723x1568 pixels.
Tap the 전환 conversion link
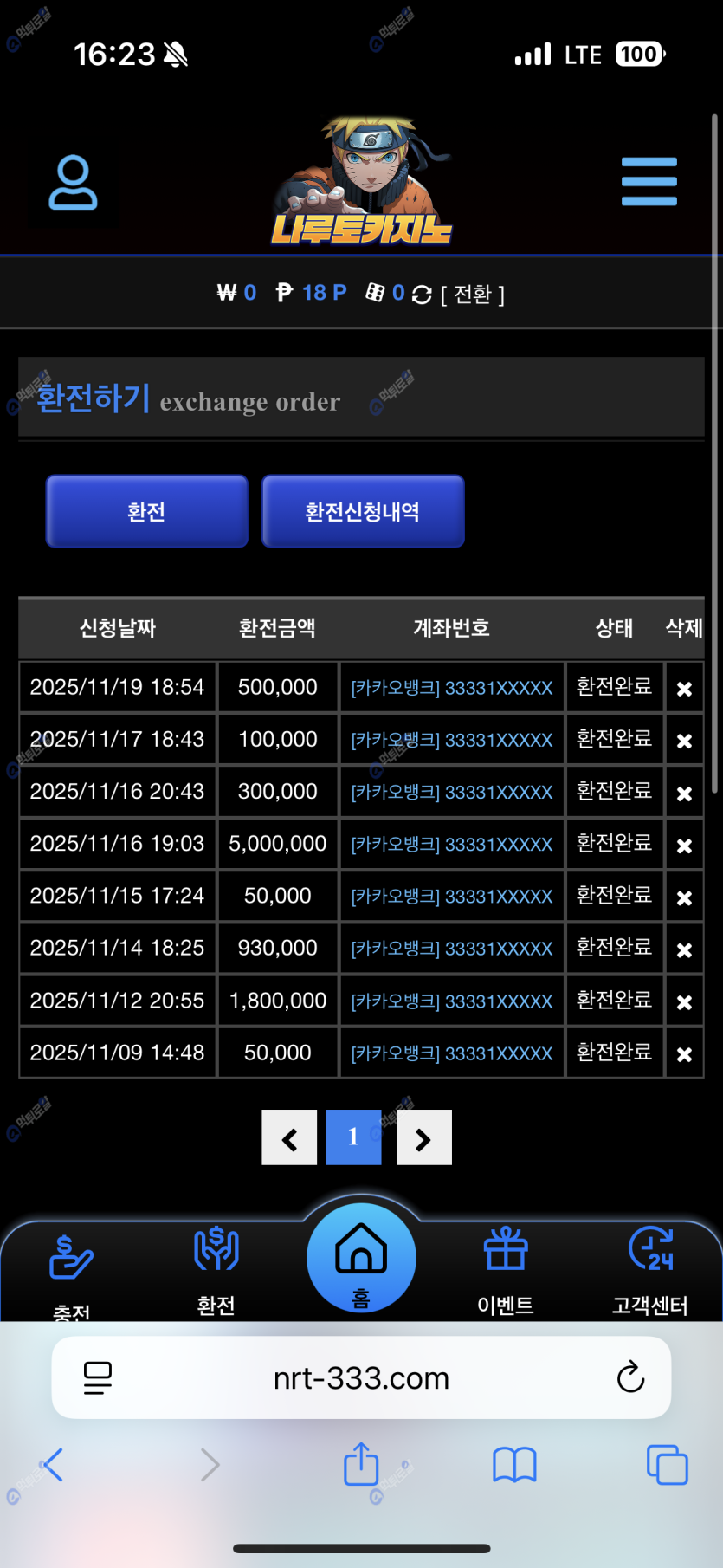[472, 295]
